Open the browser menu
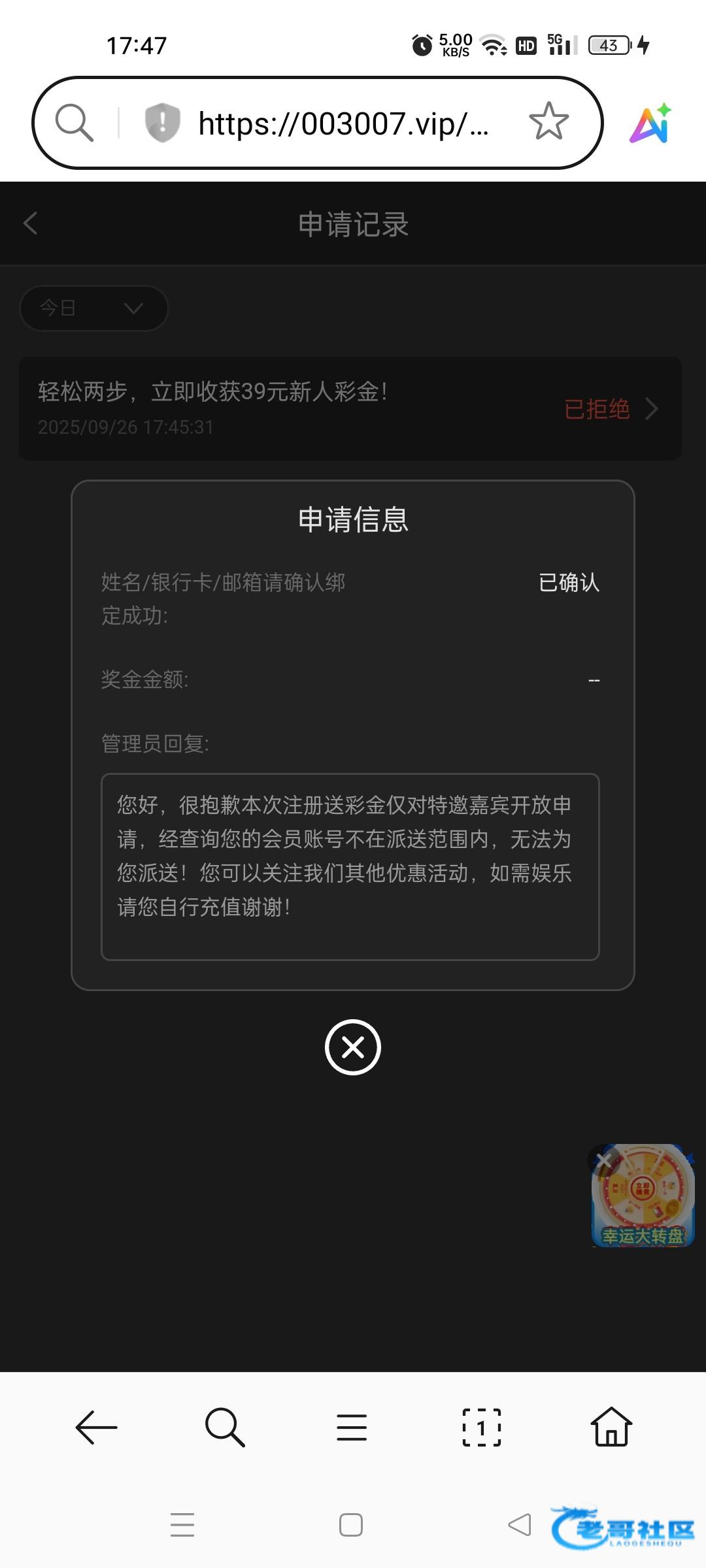706x1568 pixels. (352, 1427)
